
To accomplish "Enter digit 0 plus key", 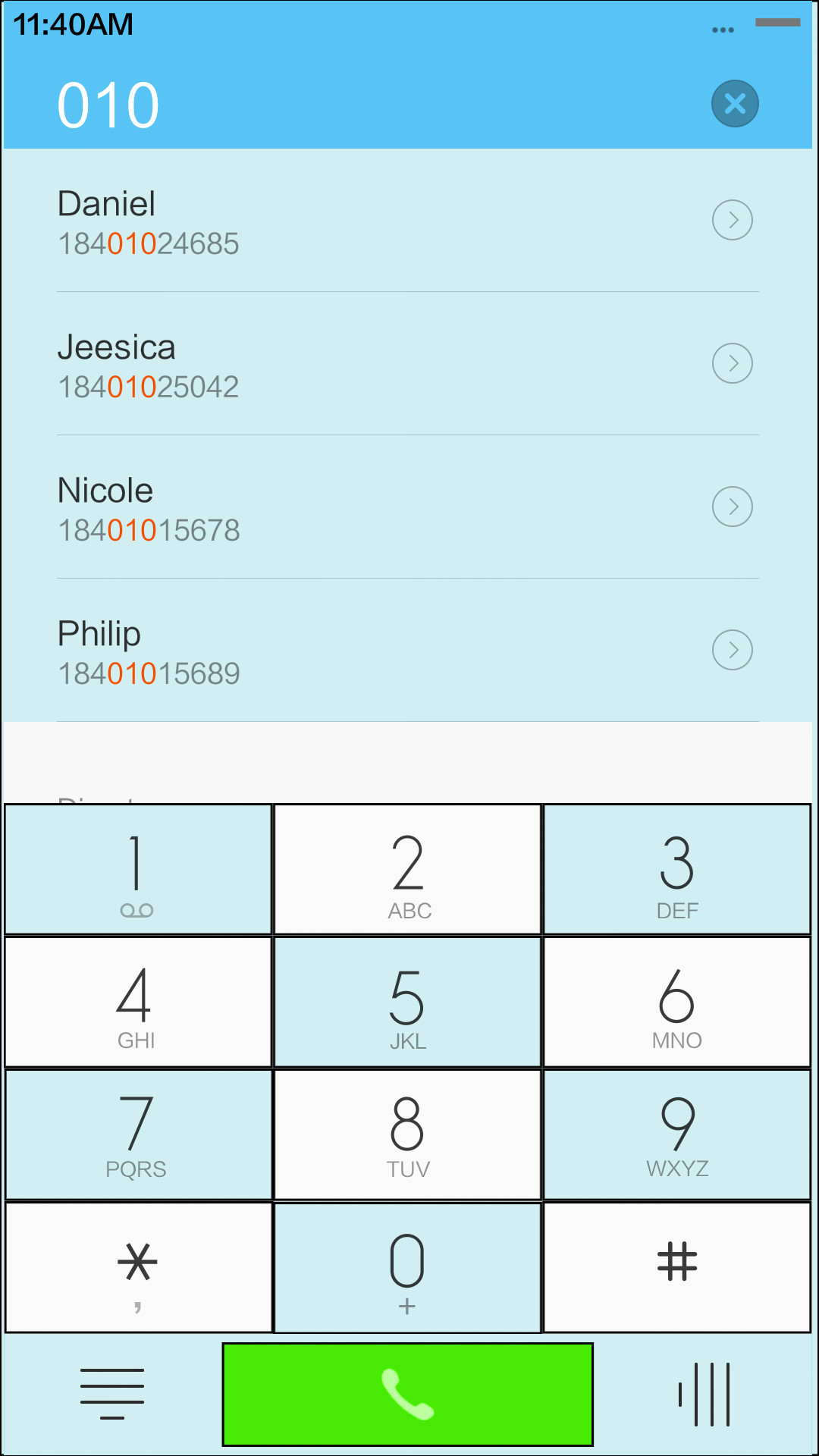I will pos(408,1268).
